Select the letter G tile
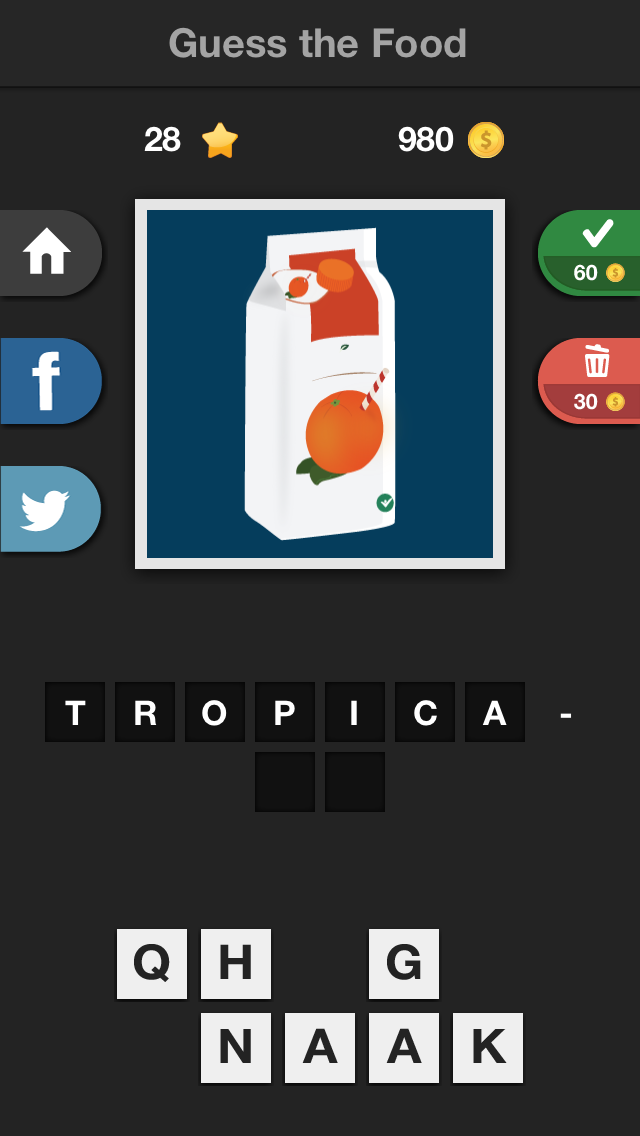640x1136 pixels. [x=404, y=963]
